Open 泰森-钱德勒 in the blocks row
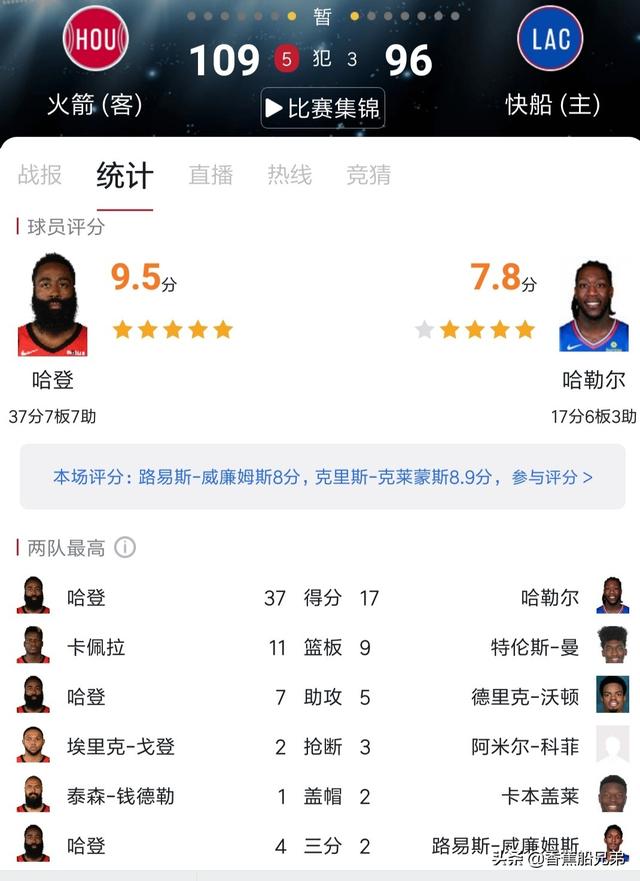The width and height of the screenshot is (640, 881). click(121, 796)
